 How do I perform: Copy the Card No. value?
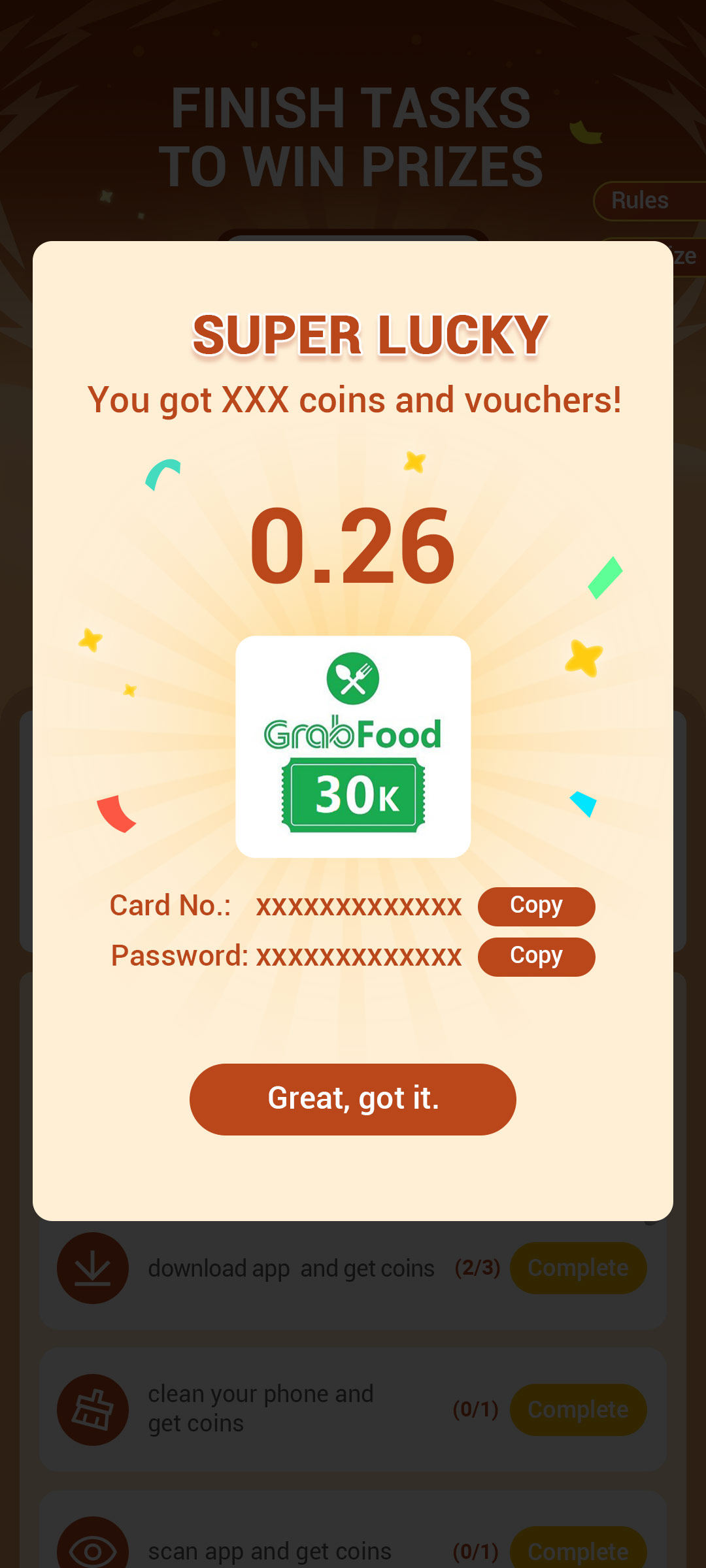pyautogui.click(x=536, y=906)
